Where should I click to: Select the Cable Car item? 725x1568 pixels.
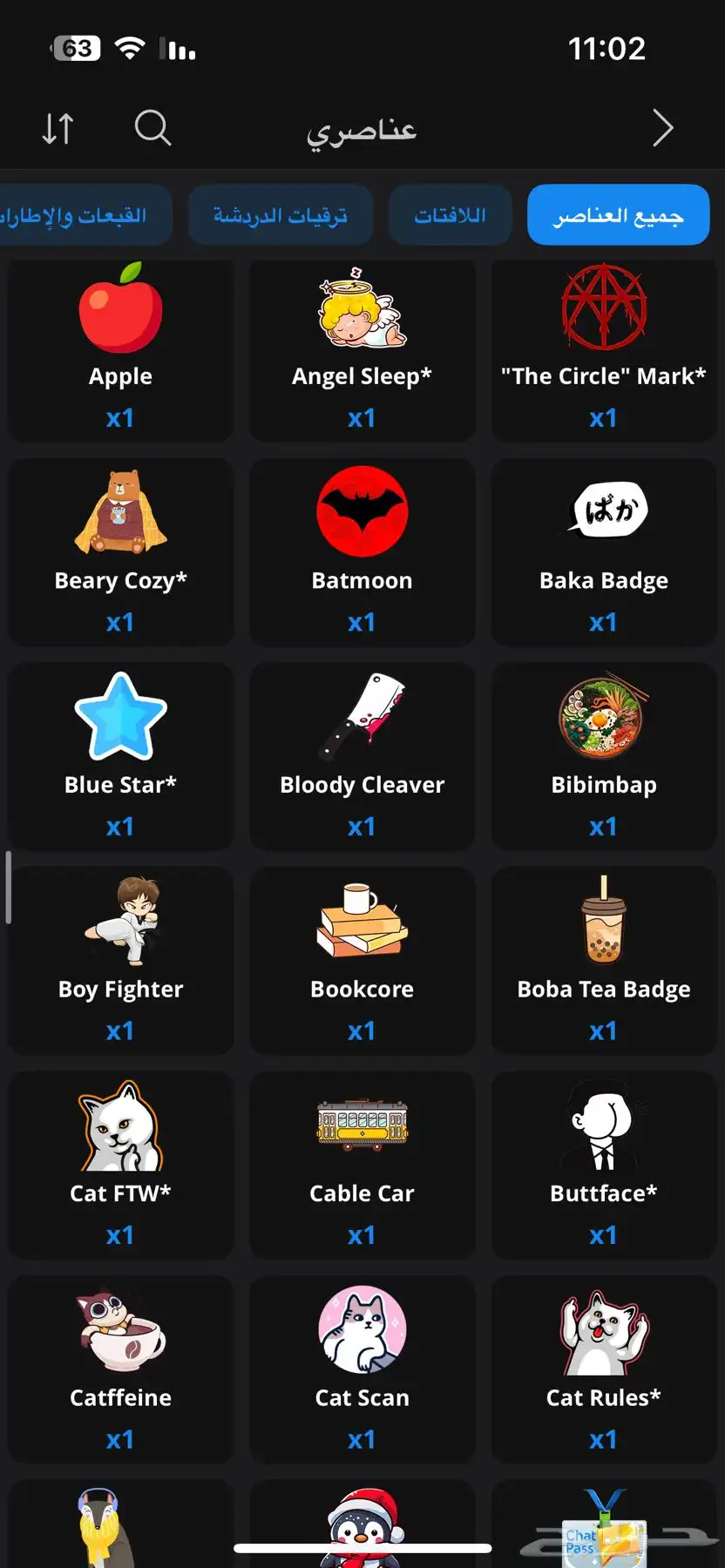click(362, 1165)
